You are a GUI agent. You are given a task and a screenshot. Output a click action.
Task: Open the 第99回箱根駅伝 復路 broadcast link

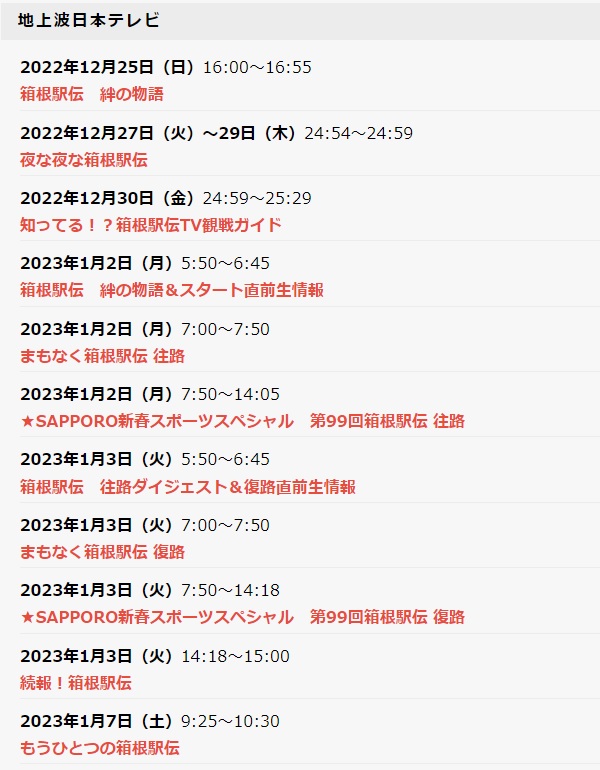coord(242,617)
